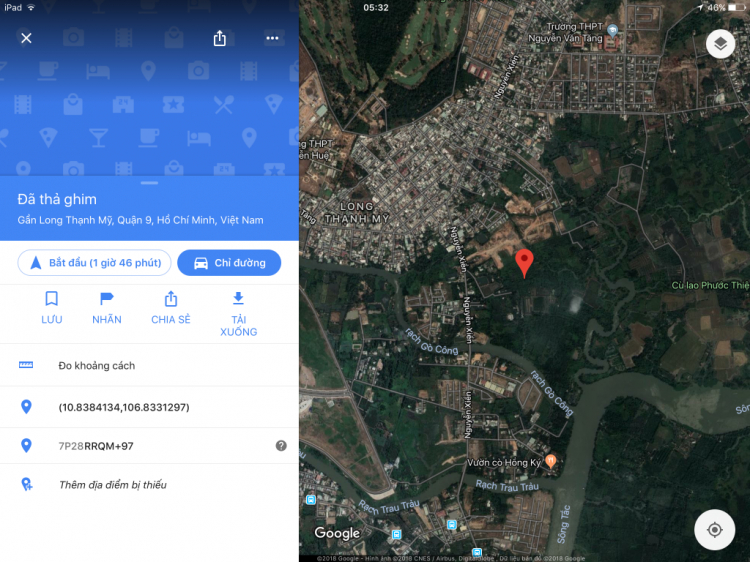Open plus code help question mark
Image resolution: width=750 pixels, height=562 pixels.
(281, 446)
